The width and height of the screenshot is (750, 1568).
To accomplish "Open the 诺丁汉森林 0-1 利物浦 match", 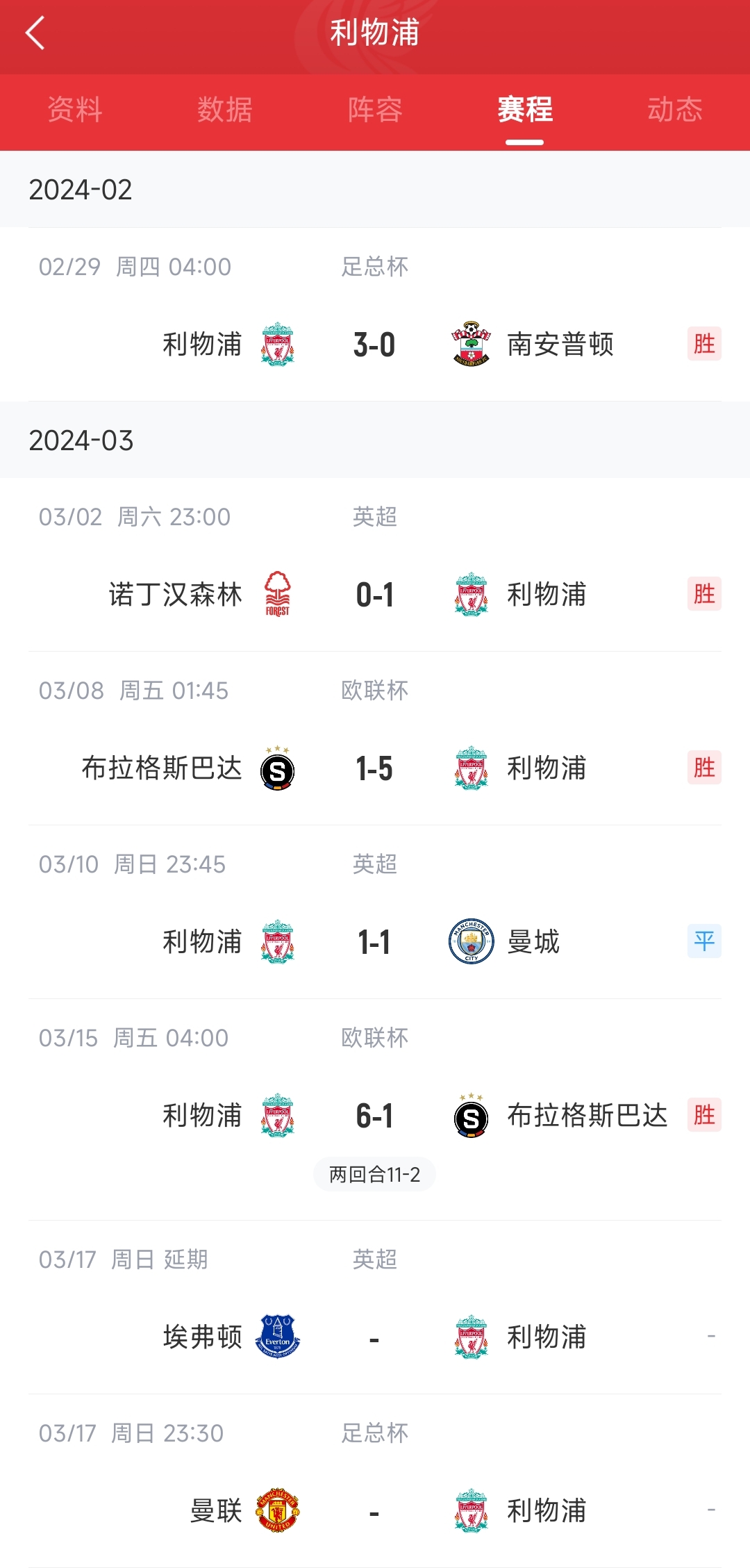I will 375,565.
